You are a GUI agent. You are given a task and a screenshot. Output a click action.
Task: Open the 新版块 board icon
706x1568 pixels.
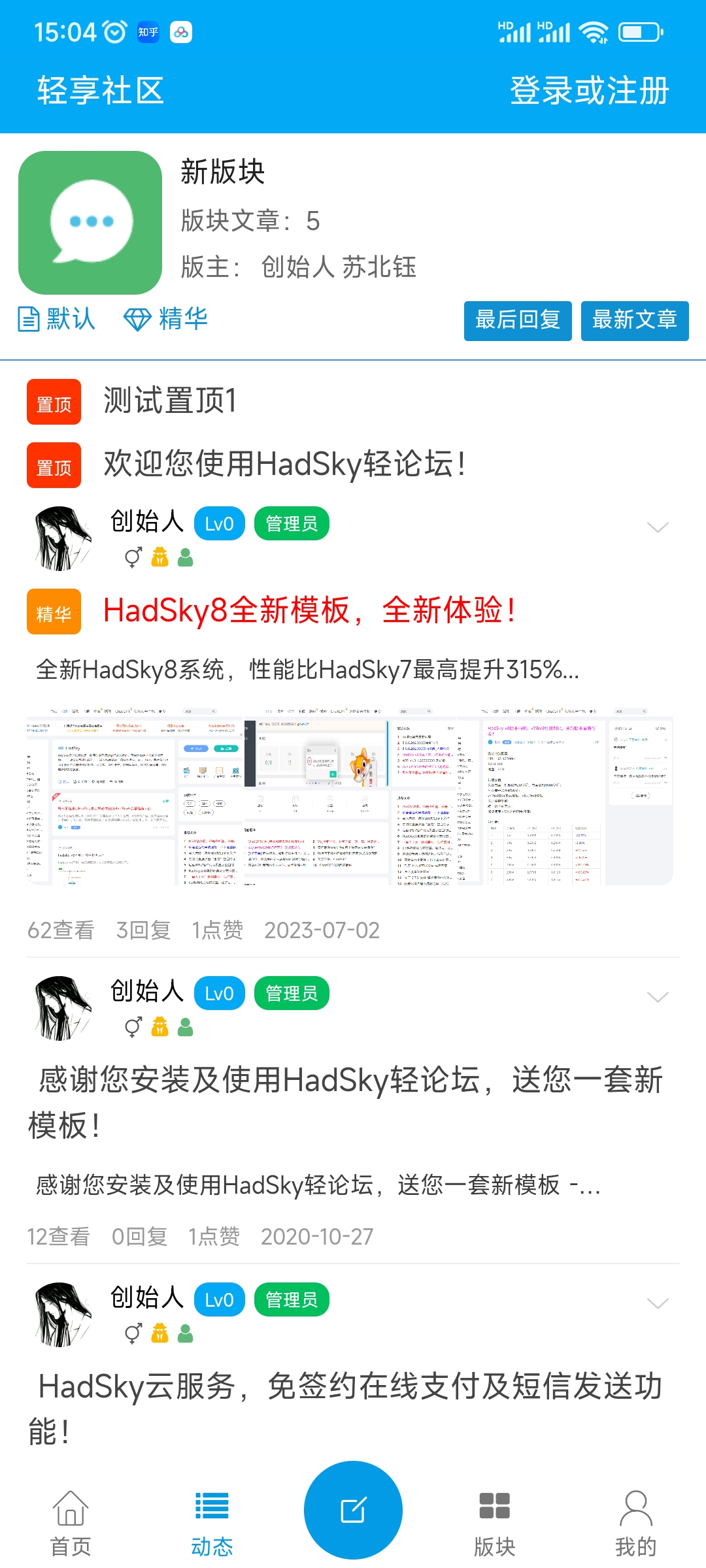(90, 223)
